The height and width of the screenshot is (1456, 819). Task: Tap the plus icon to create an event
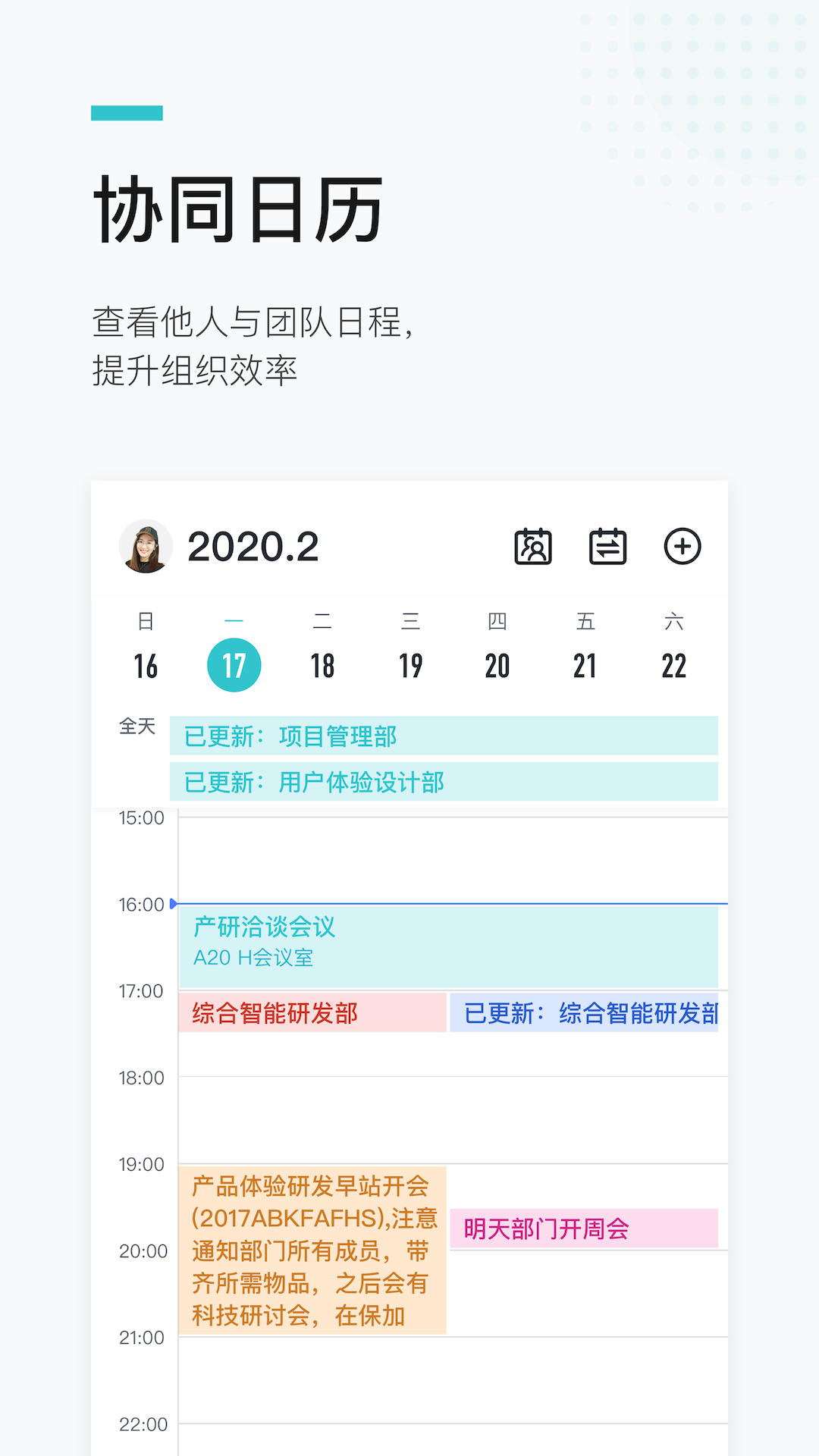[x=682, y=545]
